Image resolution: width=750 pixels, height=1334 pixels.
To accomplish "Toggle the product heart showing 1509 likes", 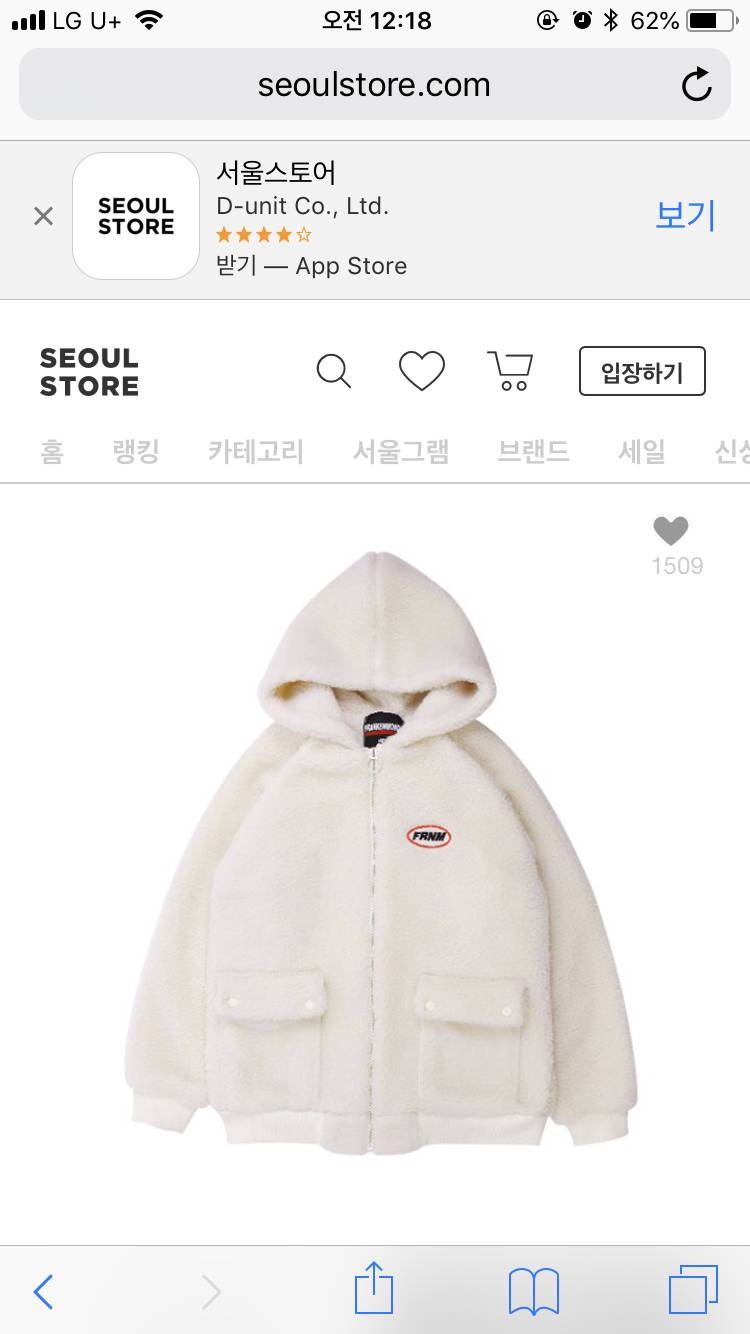I will tap(671, 531).
